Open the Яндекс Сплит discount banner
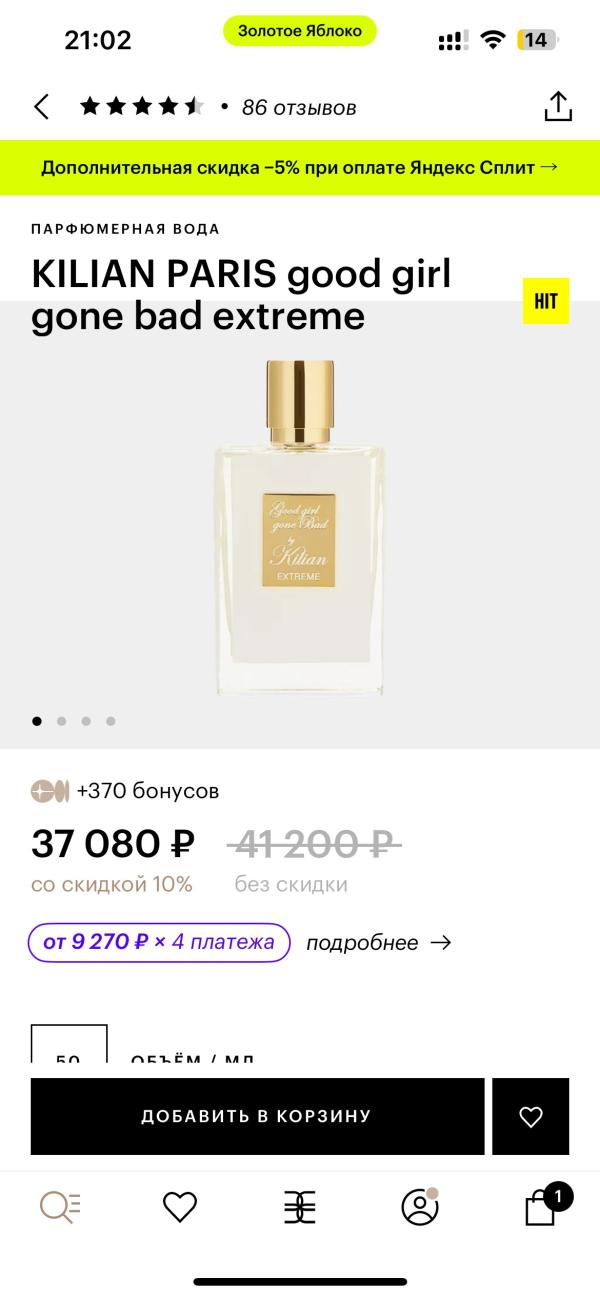 300,167
